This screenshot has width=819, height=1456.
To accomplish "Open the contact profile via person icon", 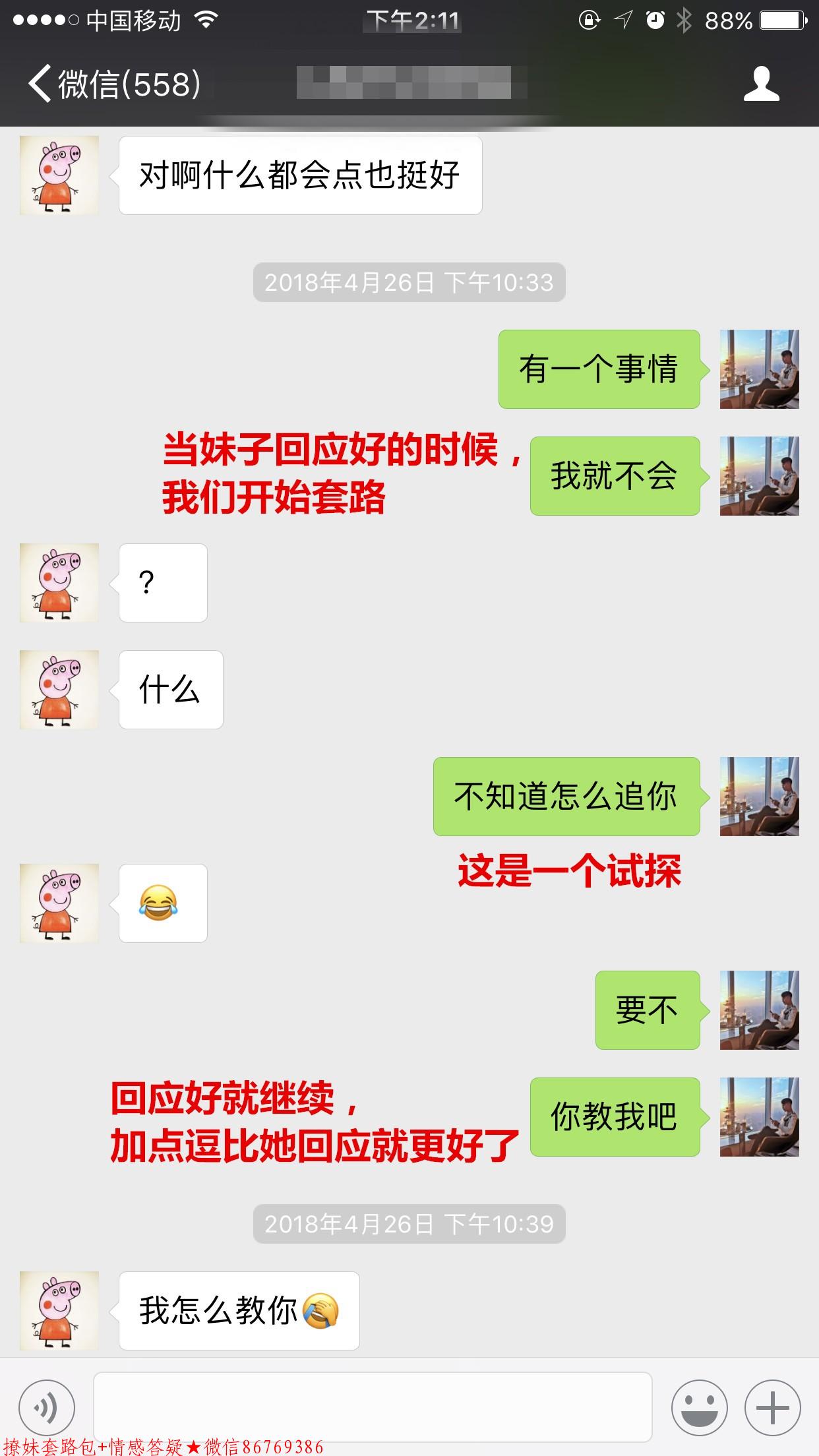I will tap(763, 86).
